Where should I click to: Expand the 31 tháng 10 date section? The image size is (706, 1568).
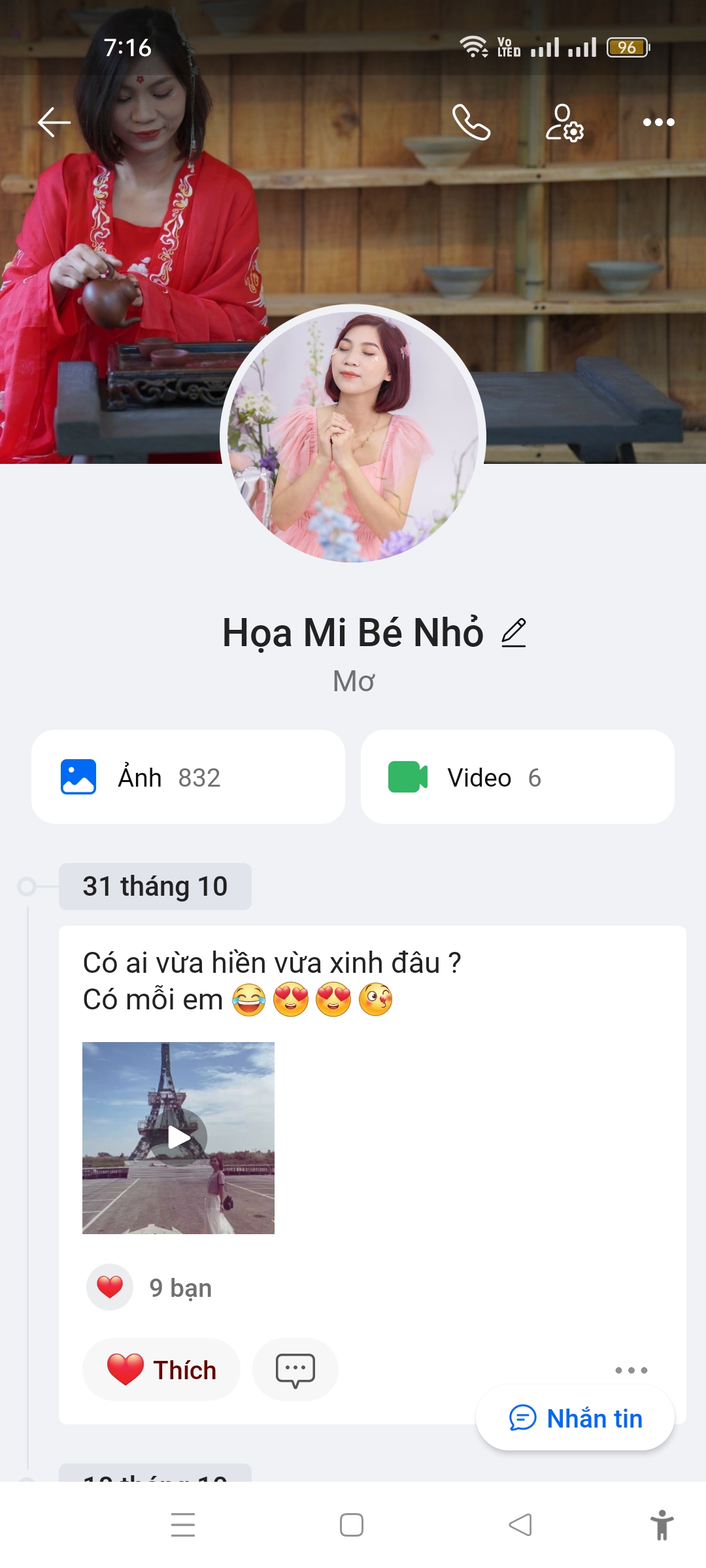pos(154,887)
